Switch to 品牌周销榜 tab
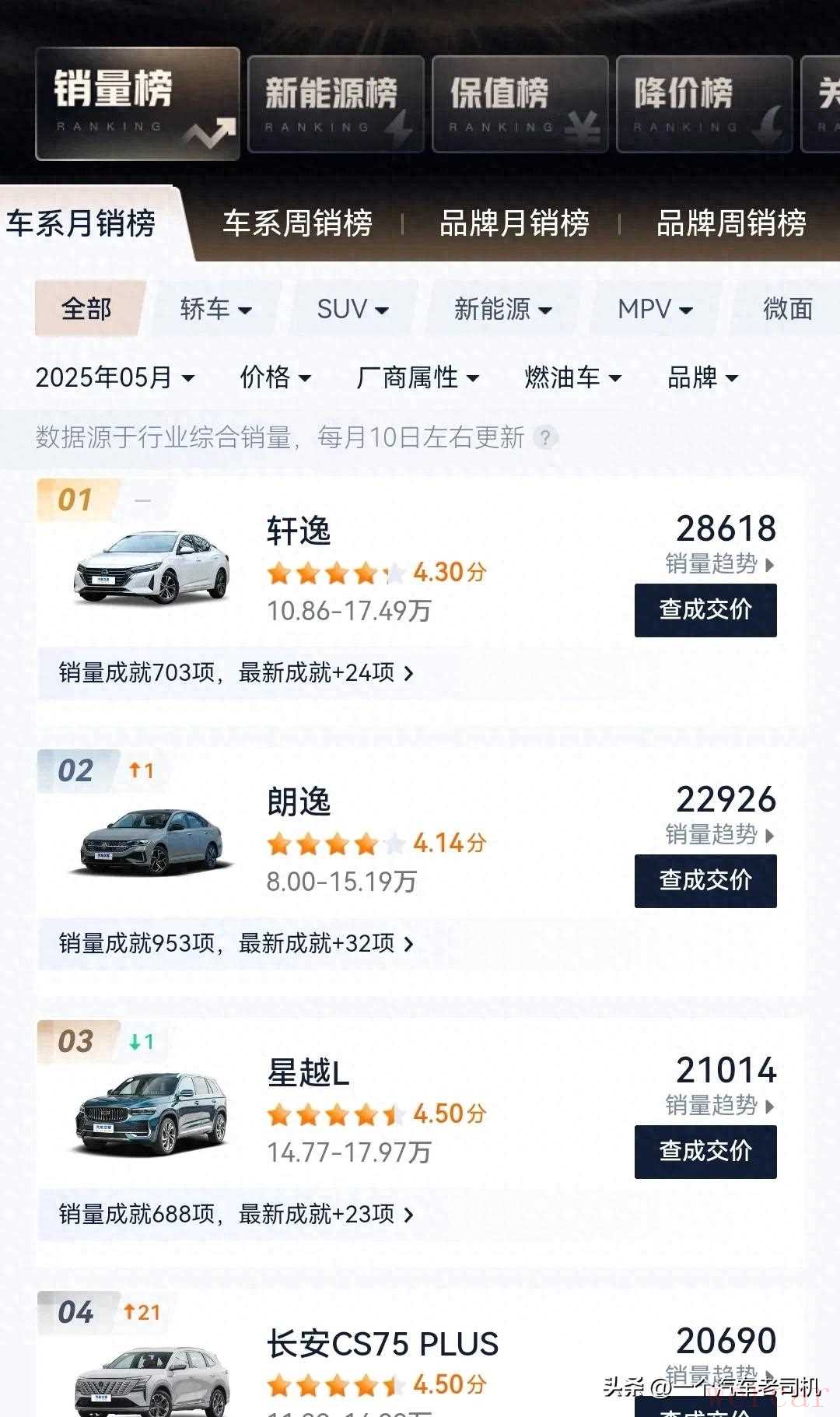840x1417 pixels. [730, 223]
